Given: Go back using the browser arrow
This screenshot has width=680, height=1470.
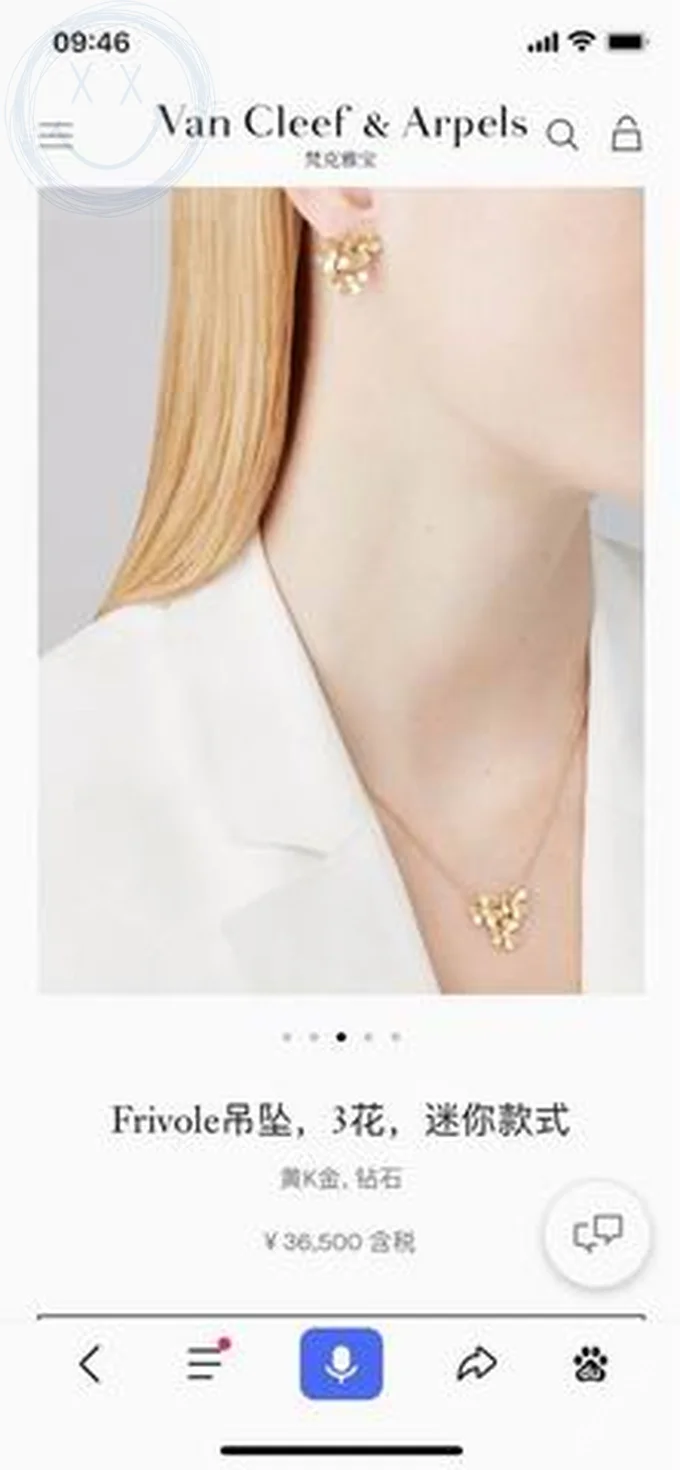Looking at the screenshot, I should 91,1363.
